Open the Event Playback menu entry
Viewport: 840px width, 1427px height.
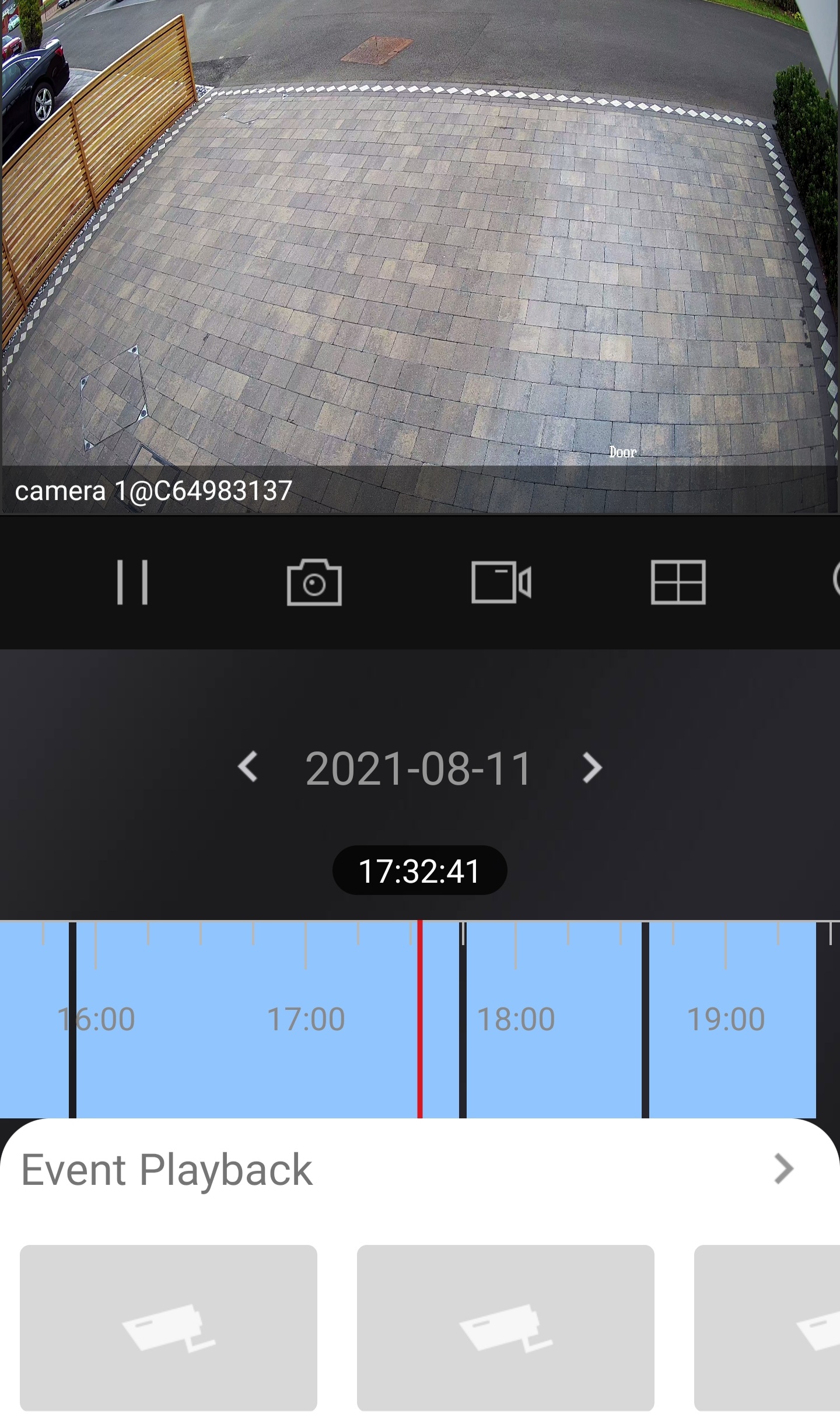pos(165,1168)
